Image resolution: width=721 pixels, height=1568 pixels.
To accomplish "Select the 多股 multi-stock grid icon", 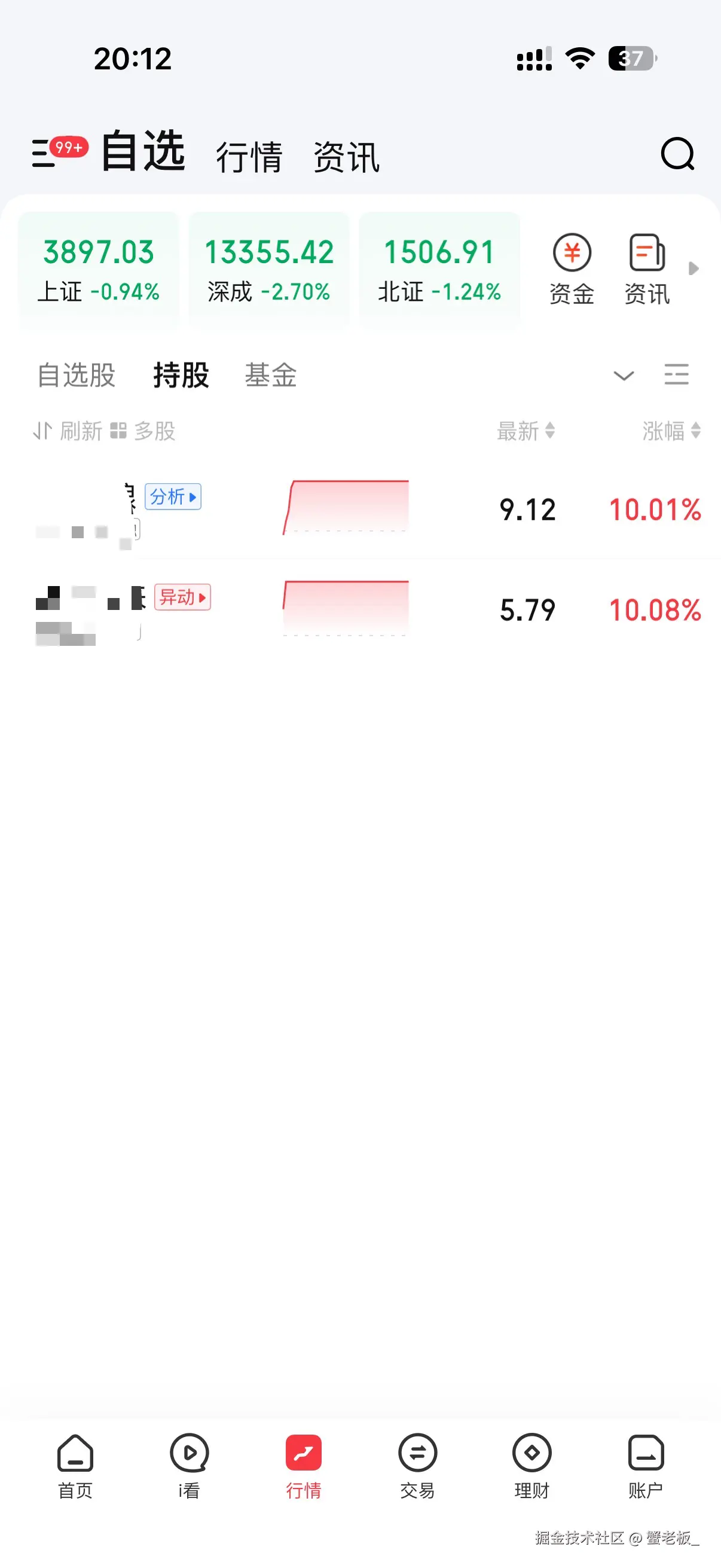I will (x=119, y=431).
